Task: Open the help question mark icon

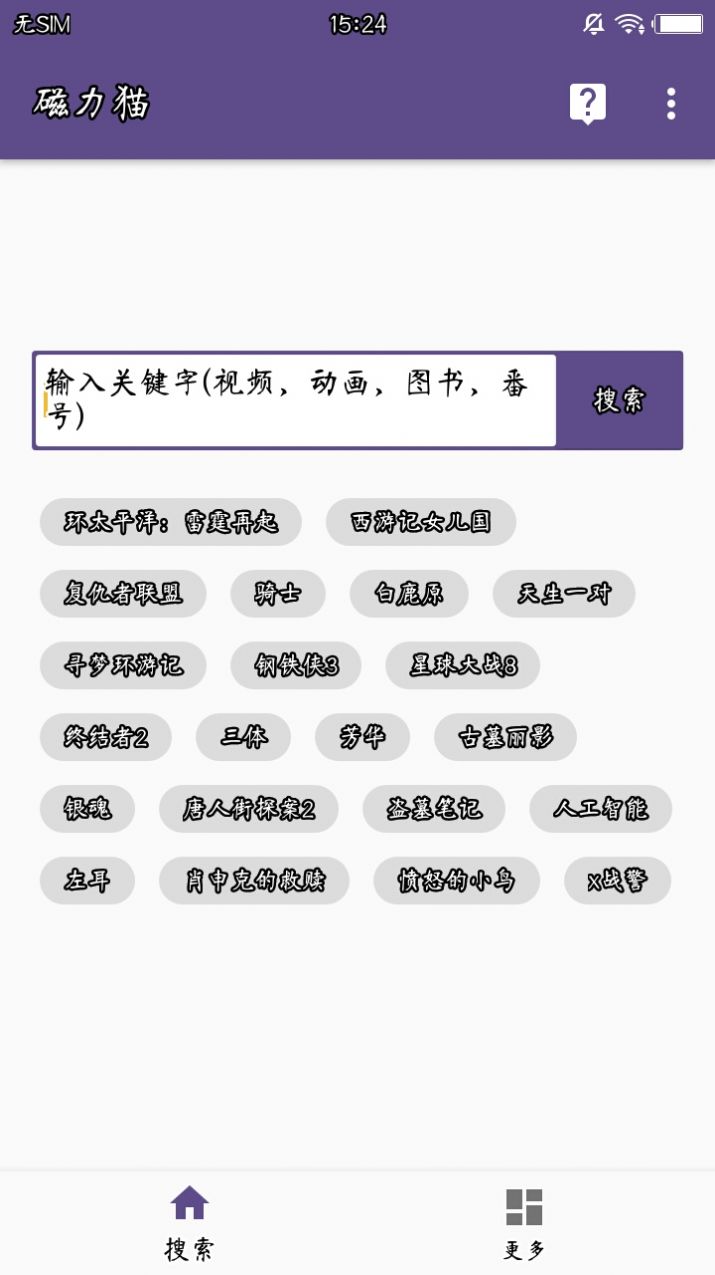Action: 587,103
